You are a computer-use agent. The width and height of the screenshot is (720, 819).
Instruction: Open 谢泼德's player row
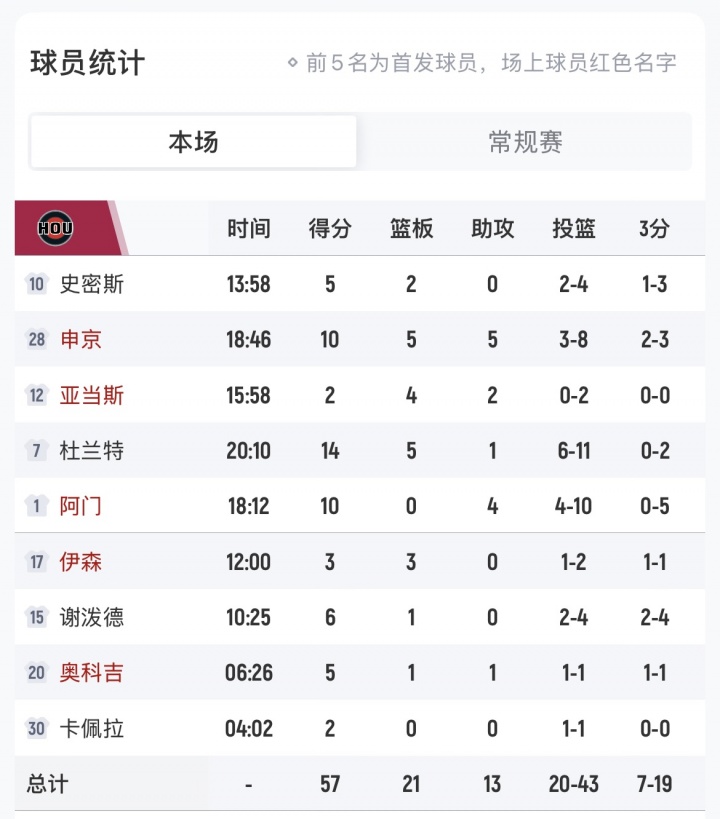point(92,617)
